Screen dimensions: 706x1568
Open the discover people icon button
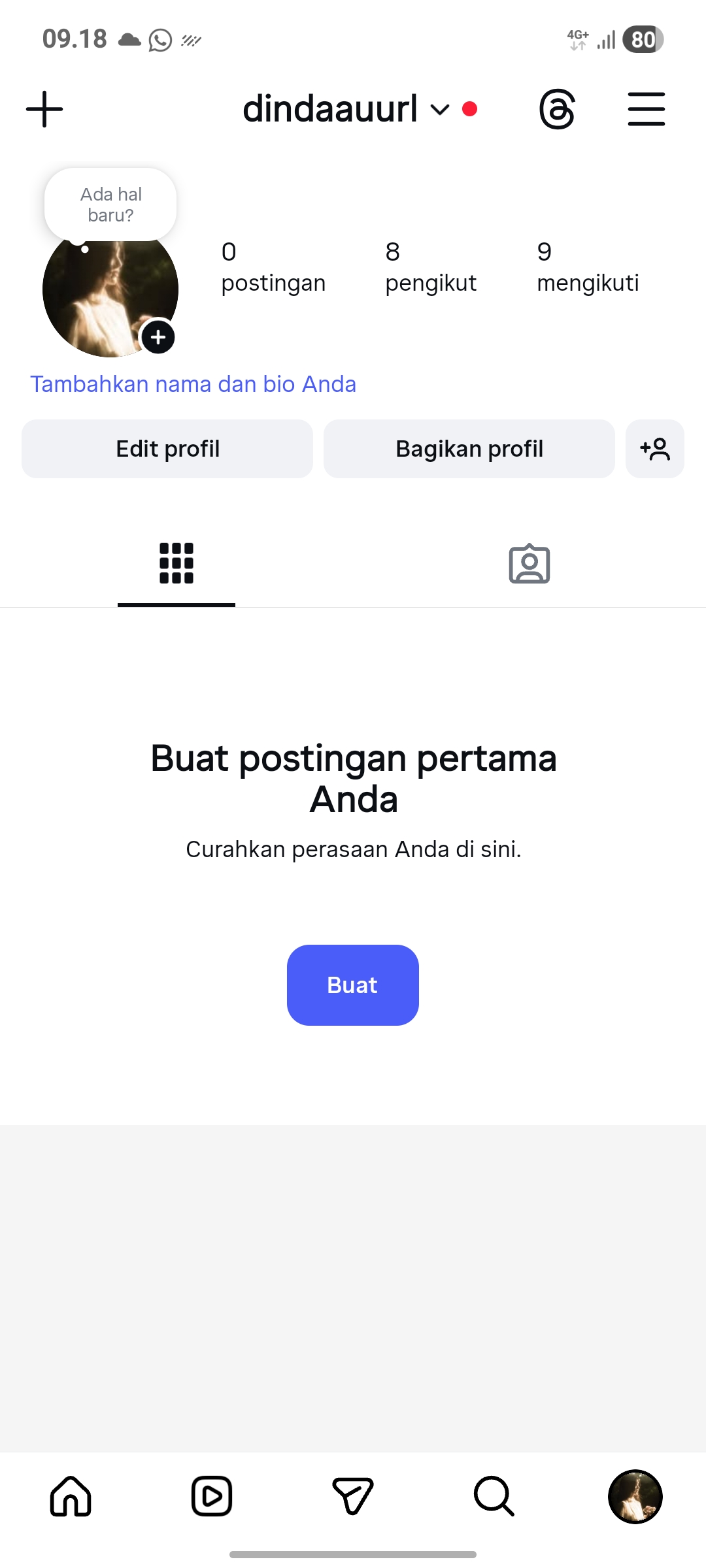click(654, 449)
